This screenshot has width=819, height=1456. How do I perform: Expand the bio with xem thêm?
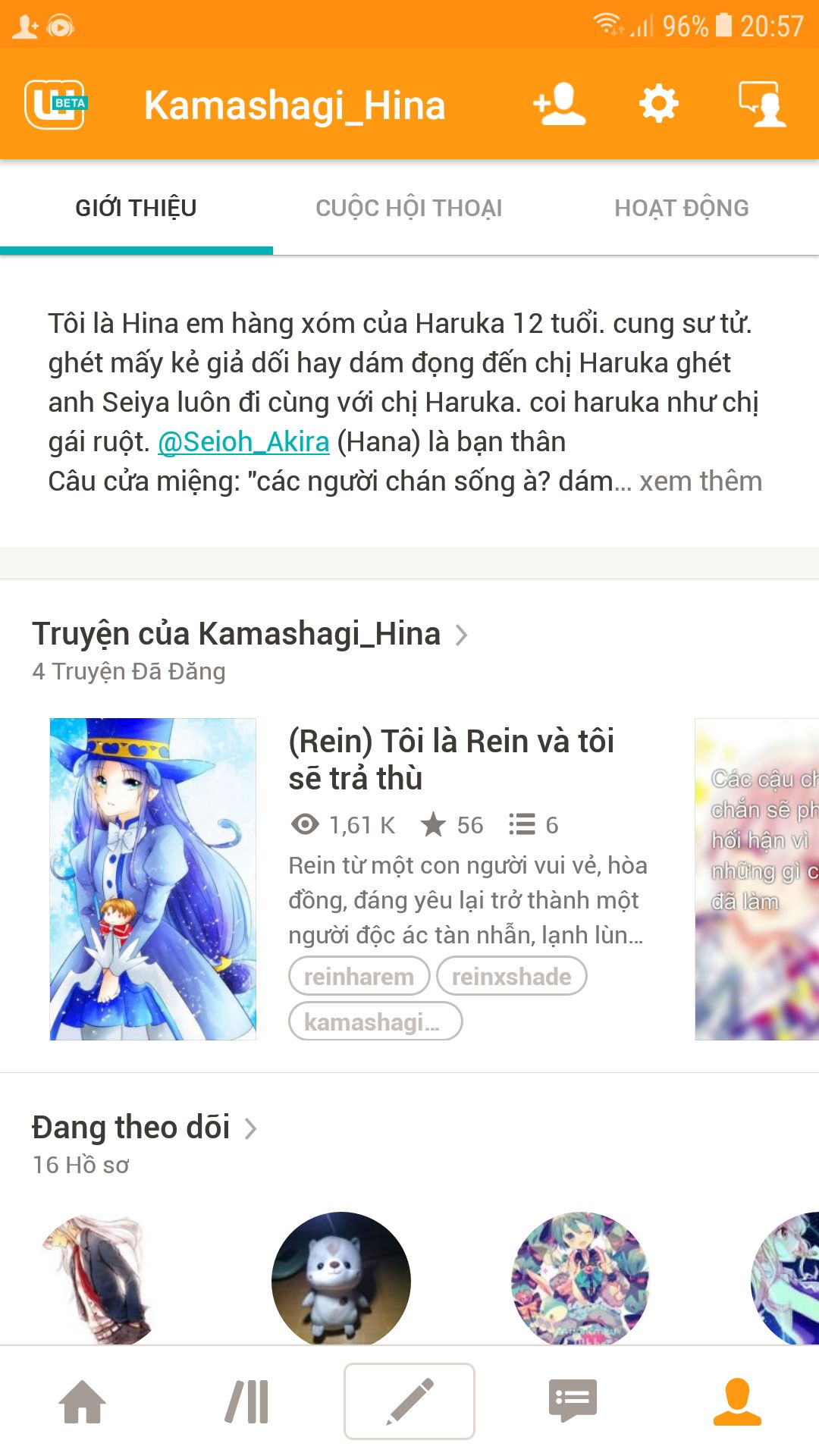(700, 481)
